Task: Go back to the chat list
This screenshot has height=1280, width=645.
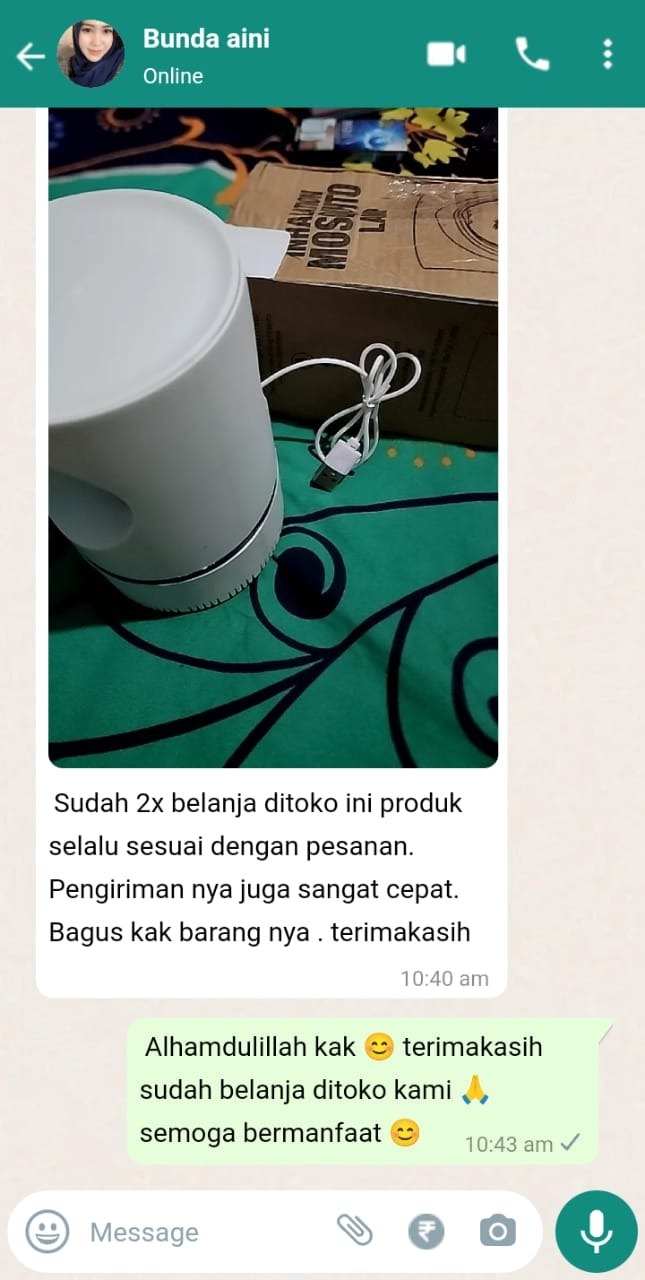Action: click(x=30, y=56)
